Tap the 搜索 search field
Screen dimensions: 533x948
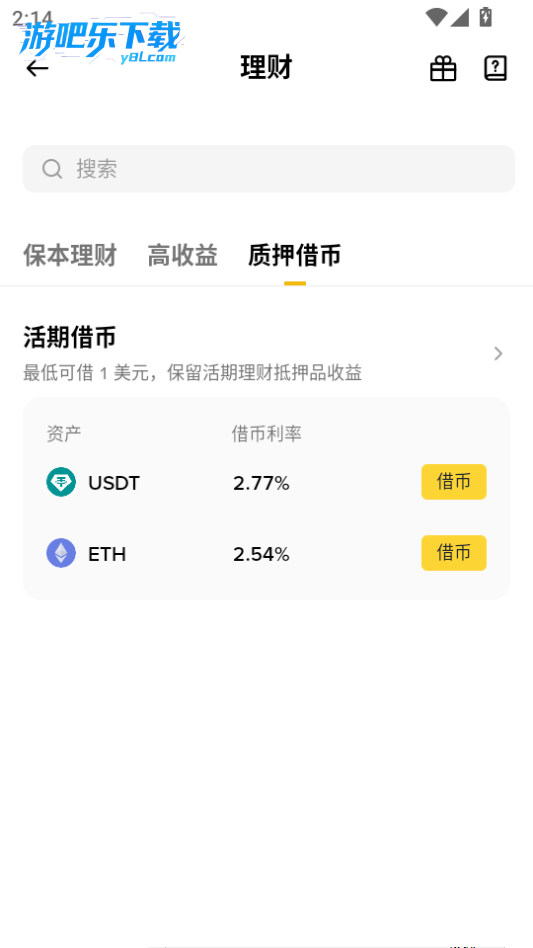coord(269,169)
